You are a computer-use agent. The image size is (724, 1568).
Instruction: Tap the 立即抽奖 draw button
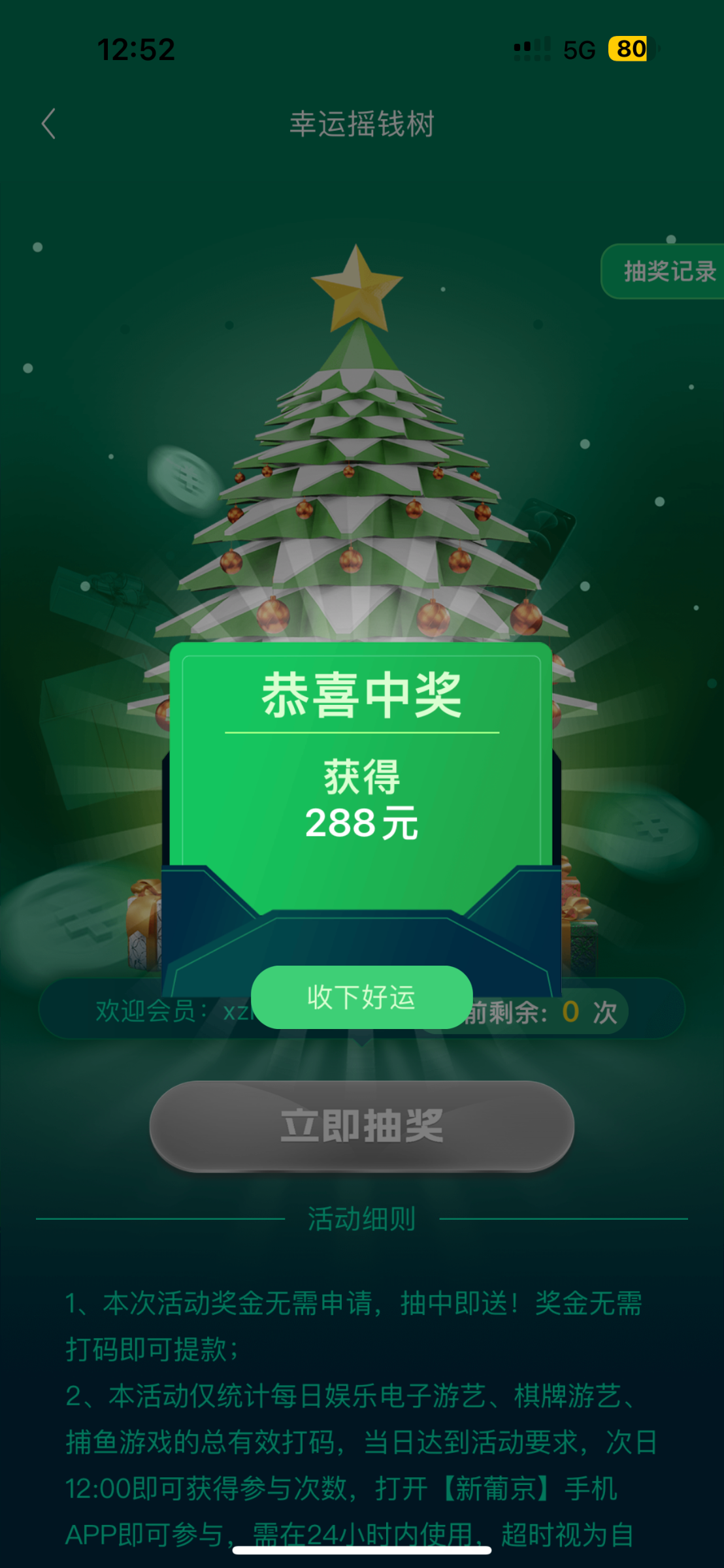click(361, 1126)
